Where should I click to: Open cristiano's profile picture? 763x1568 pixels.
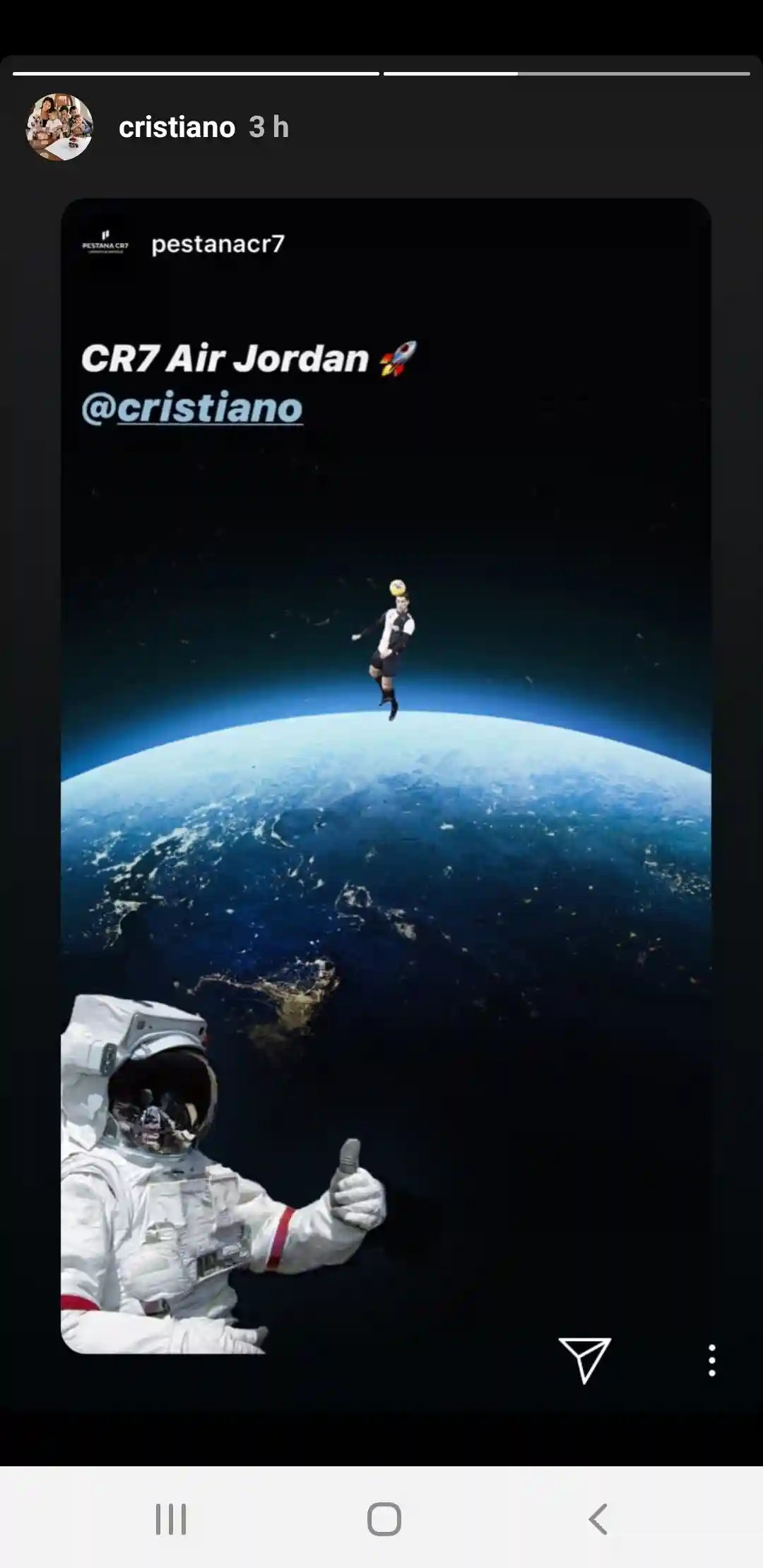point(59,127)
